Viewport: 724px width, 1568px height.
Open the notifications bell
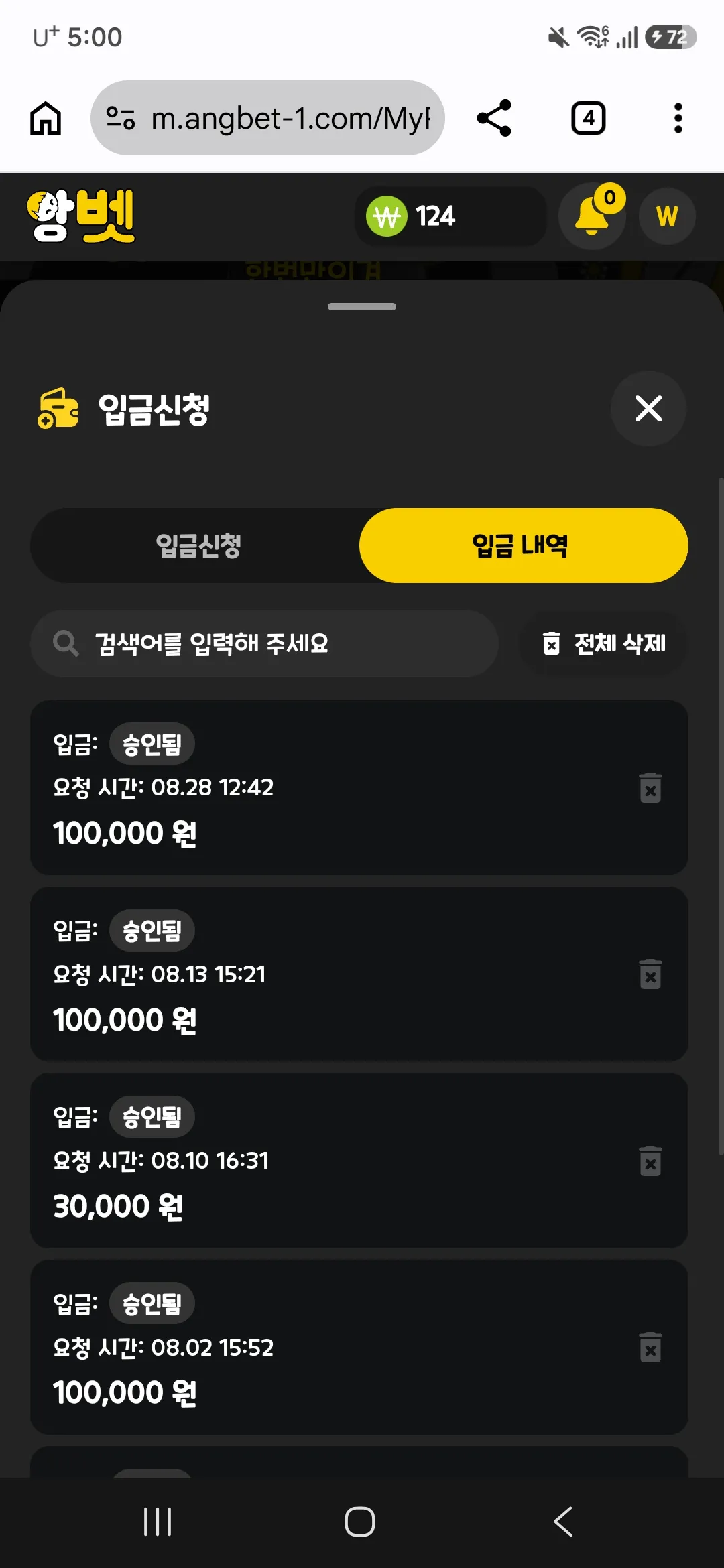pyautogui.click(x=593, y=216)
